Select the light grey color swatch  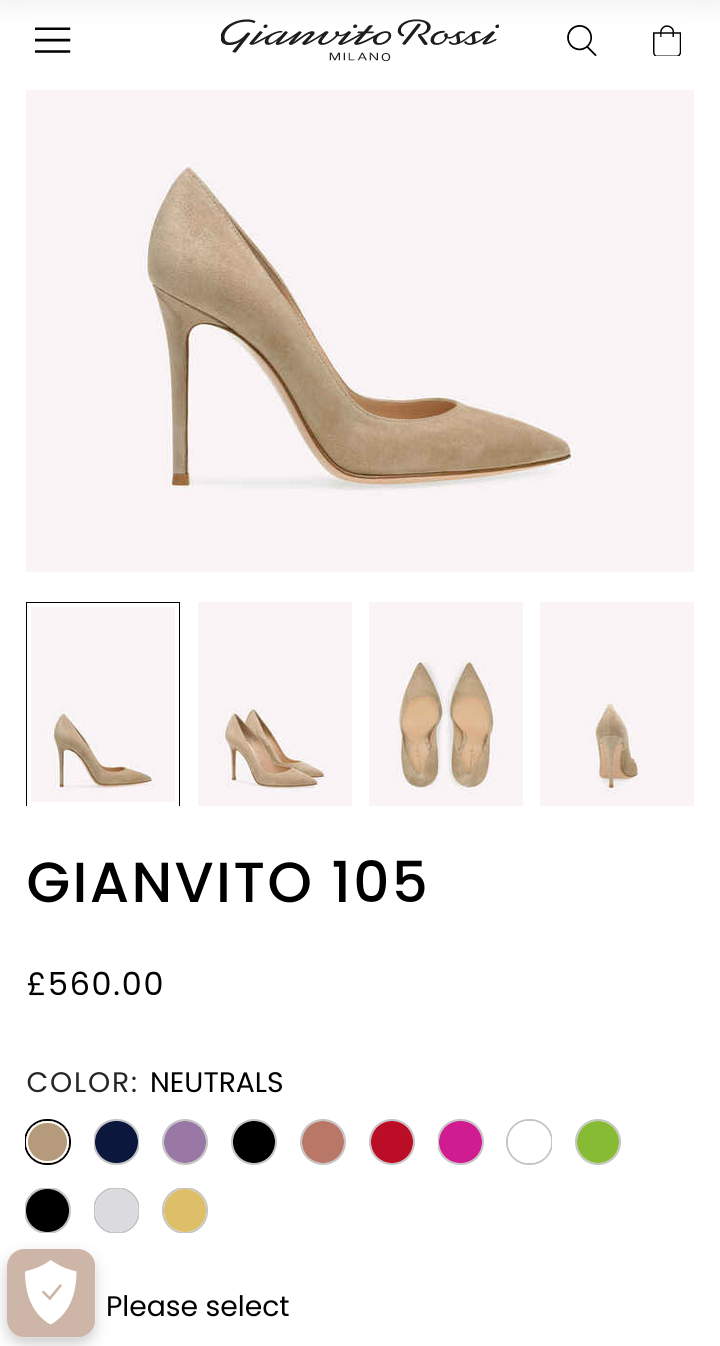click(117, 1211)
